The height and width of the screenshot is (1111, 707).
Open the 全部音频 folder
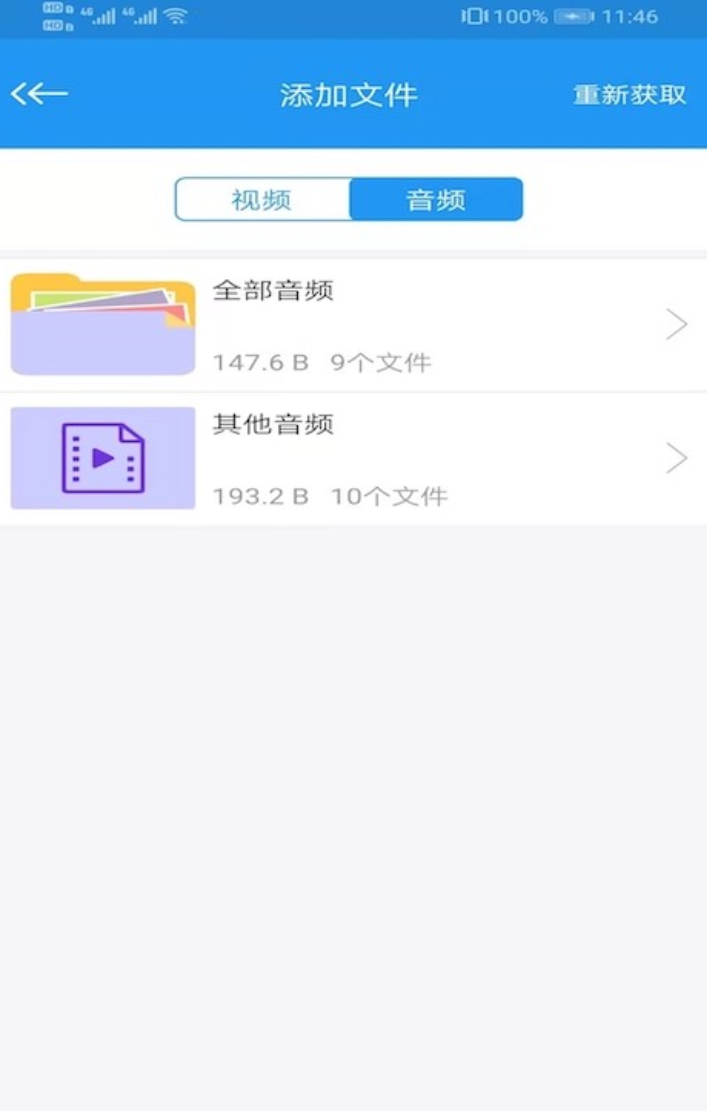pyautogui.click(x=353, y=325)
